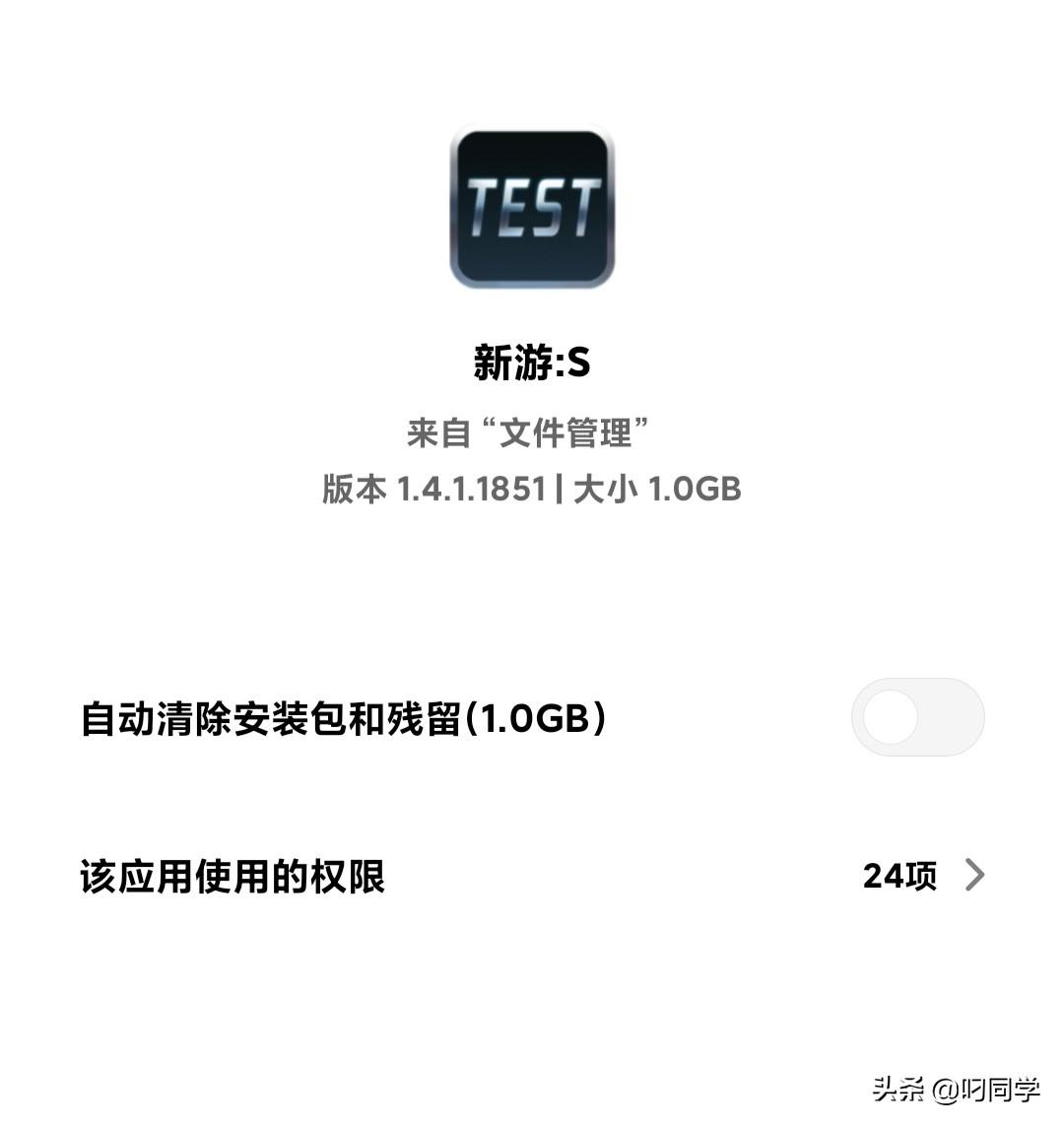Enable auto-clear of installer package and residue

click(917, 717)
